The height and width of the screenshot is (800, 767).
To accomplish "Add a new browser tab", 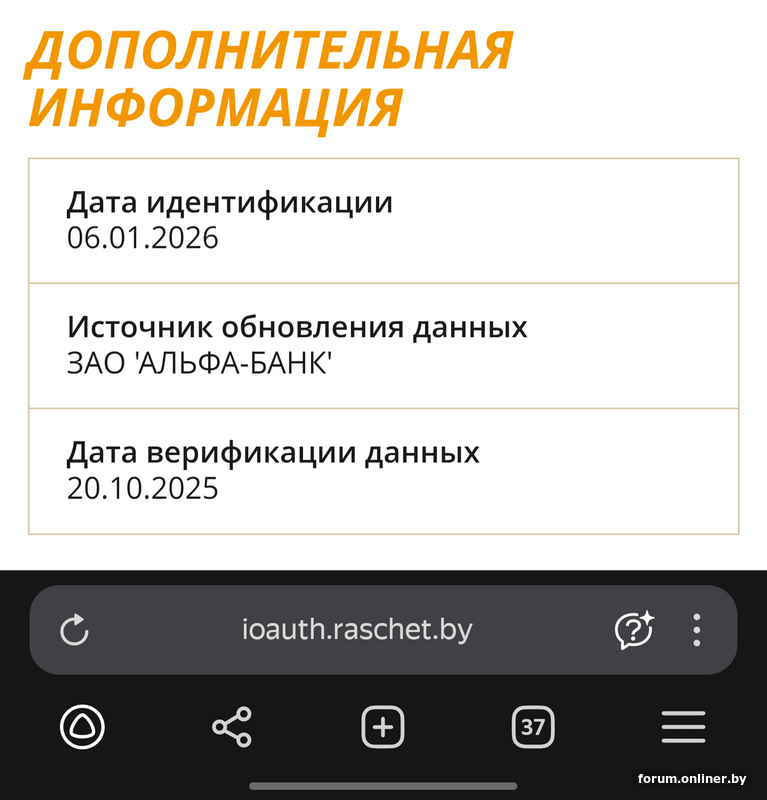I will (383, 727).
